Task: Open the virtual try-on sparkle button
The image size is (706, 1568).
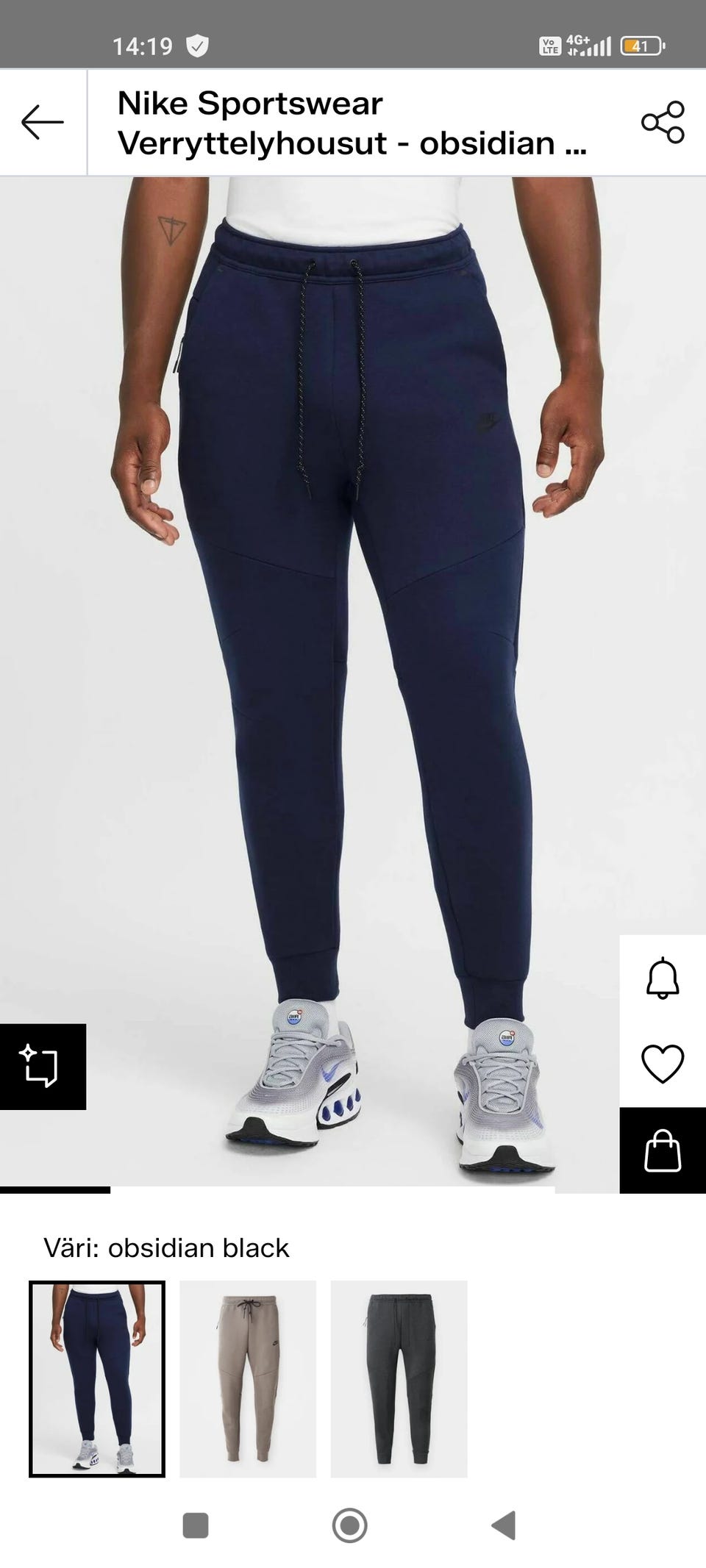Action: point(42,1066)
